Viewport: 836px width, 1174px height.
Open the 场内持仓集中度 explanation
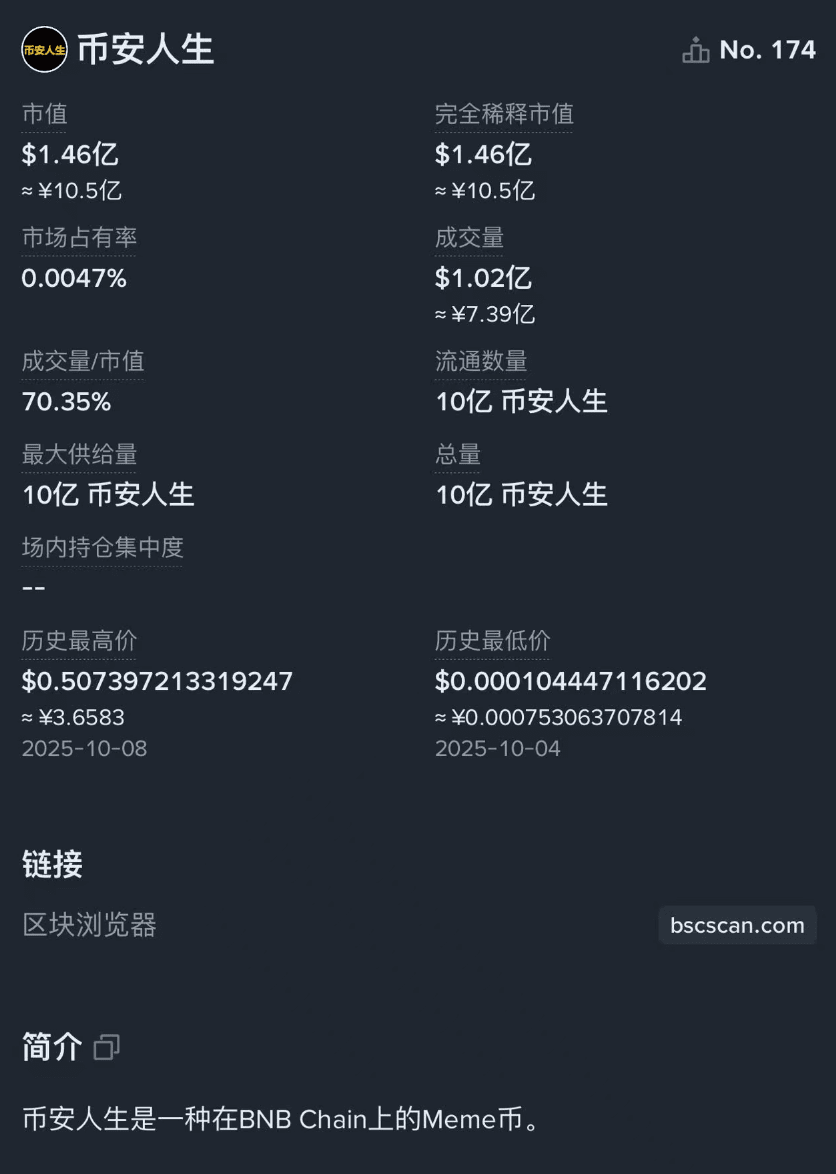point(102,547)
